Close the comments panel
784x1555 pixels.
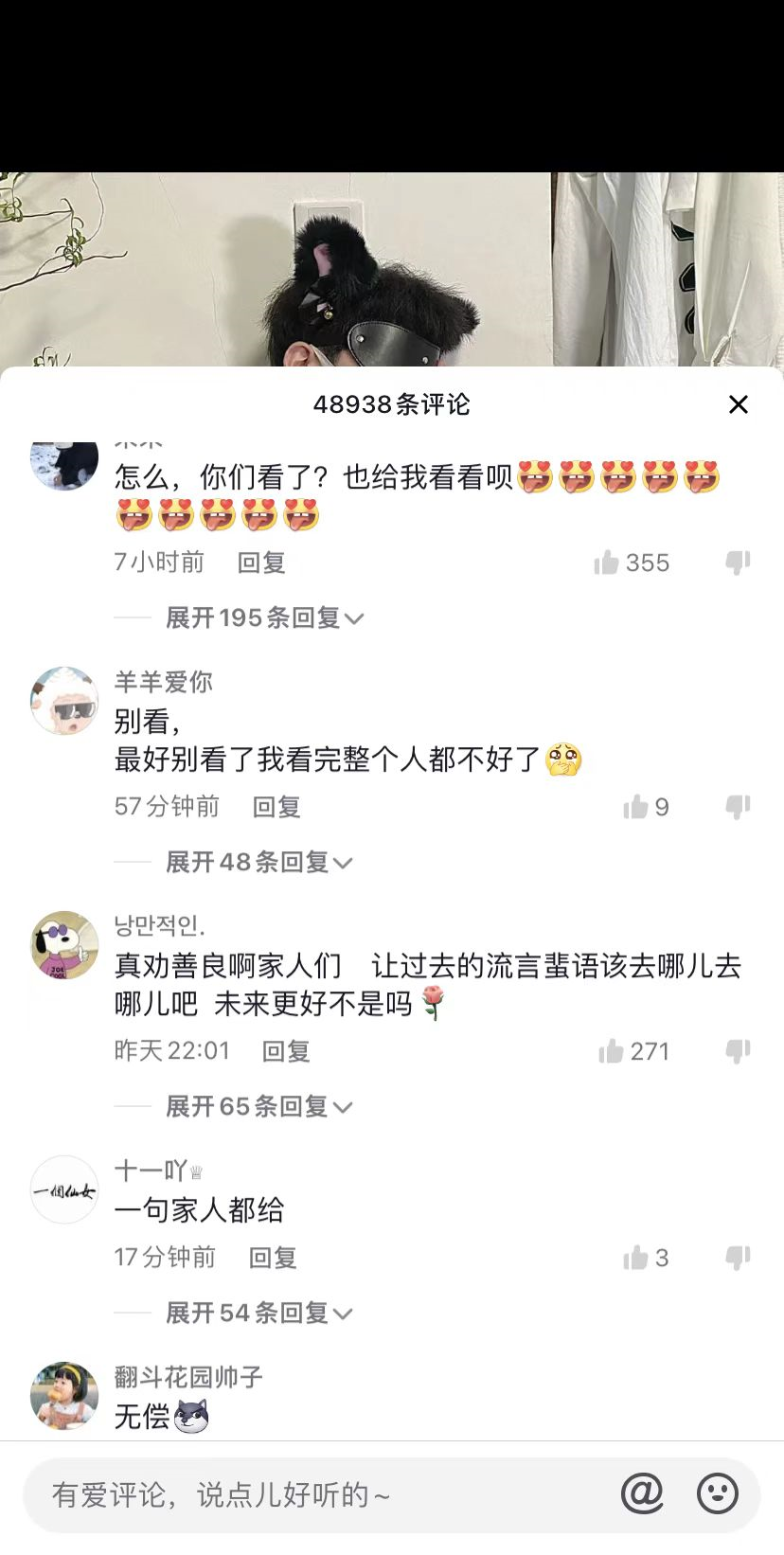click(739, 404)
